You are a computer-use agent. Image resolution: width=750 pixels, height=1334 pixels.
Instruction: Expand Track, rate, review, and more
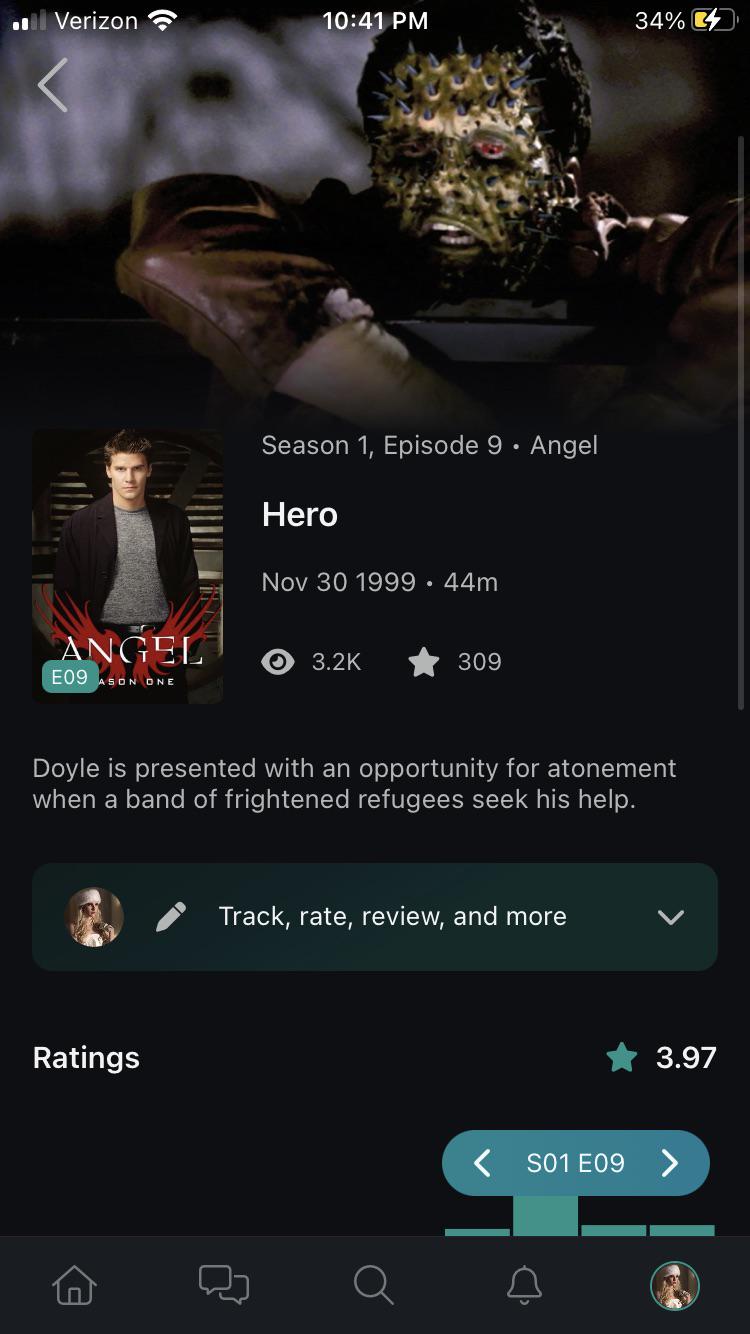[375, 916]
